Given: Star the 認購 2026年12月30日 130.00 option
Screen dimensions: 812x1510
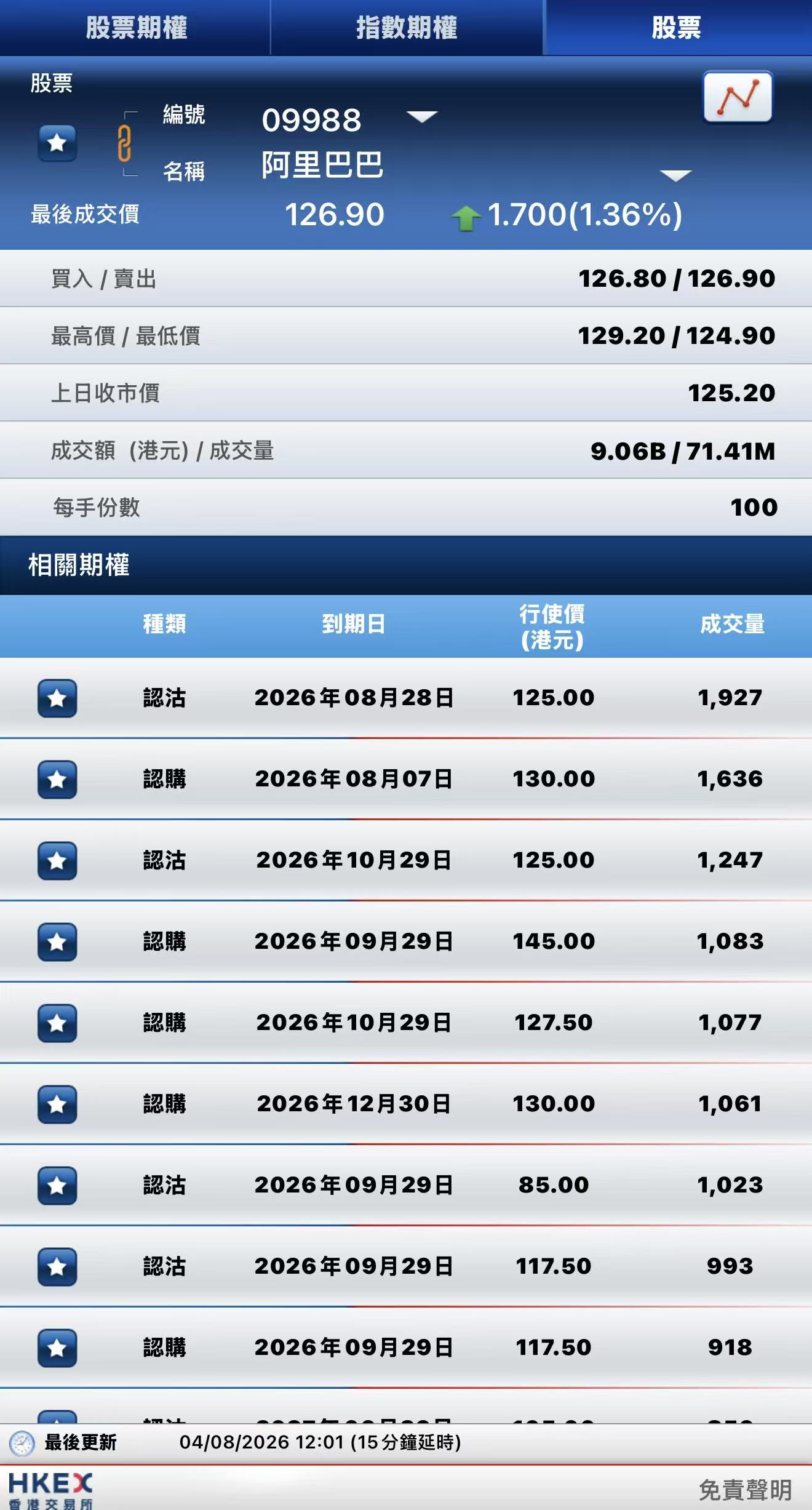Looking at the screenshot, I should coord(57,1104).
